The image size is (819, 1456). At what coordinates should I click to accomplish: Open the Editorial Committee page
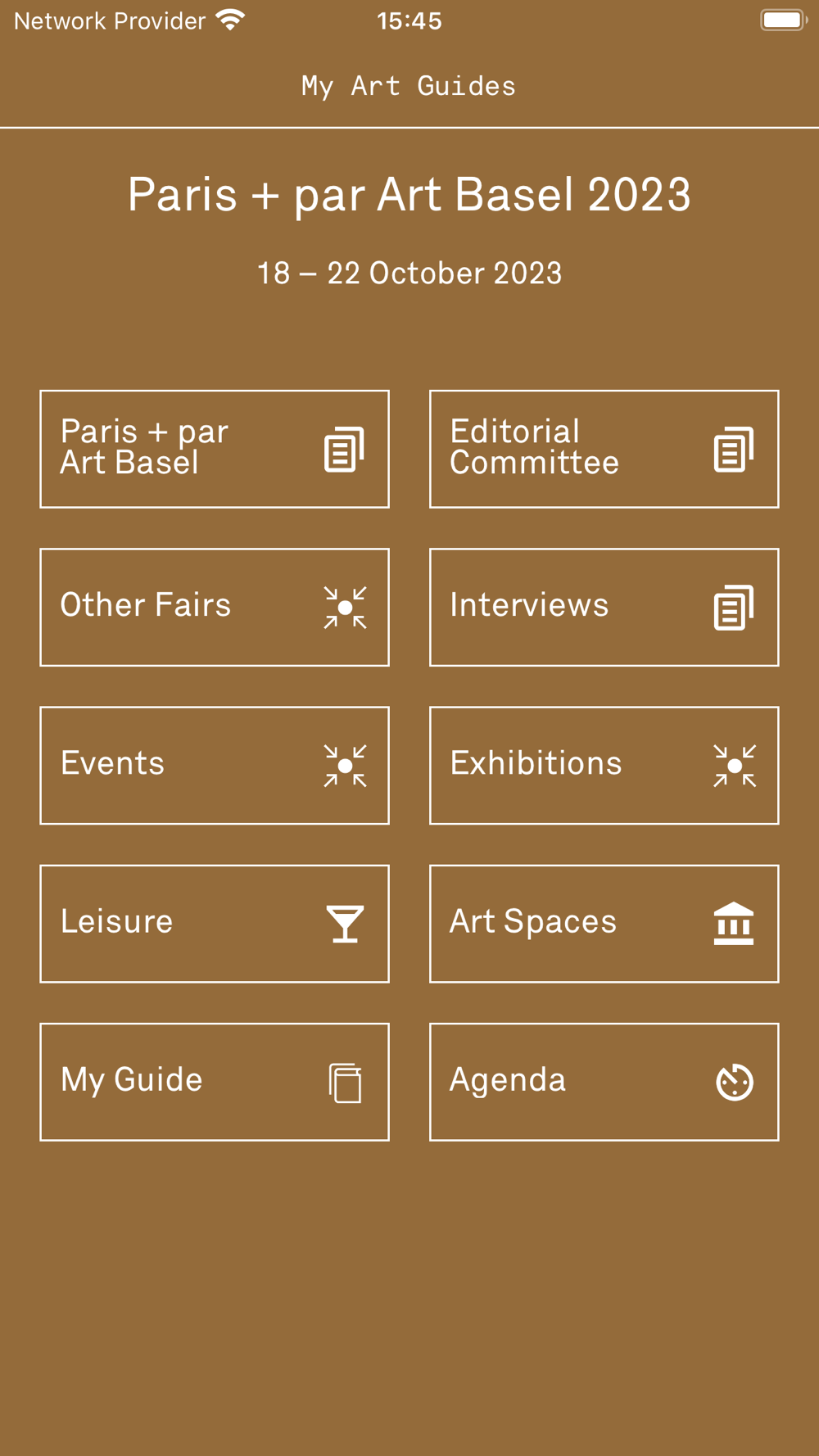(604, 449)
